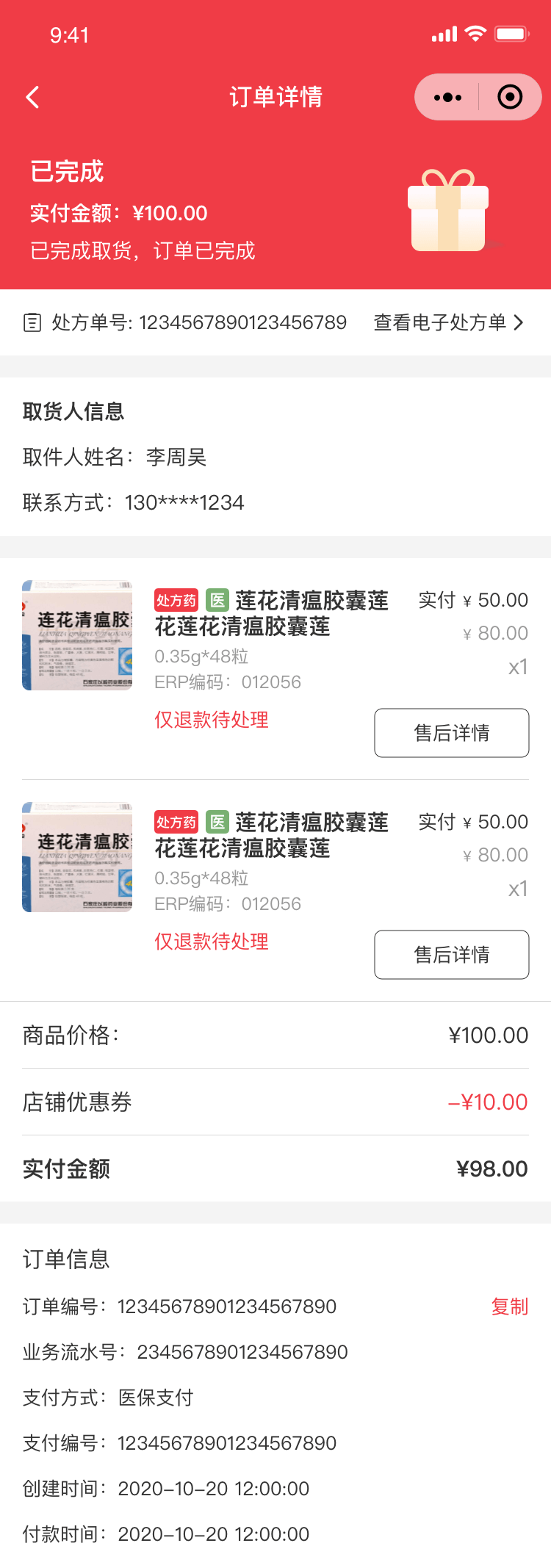Open the second 莲花清瘟胶囊 product image
The width and height of the screenshot is (551, 1568).
pos(77,857)
